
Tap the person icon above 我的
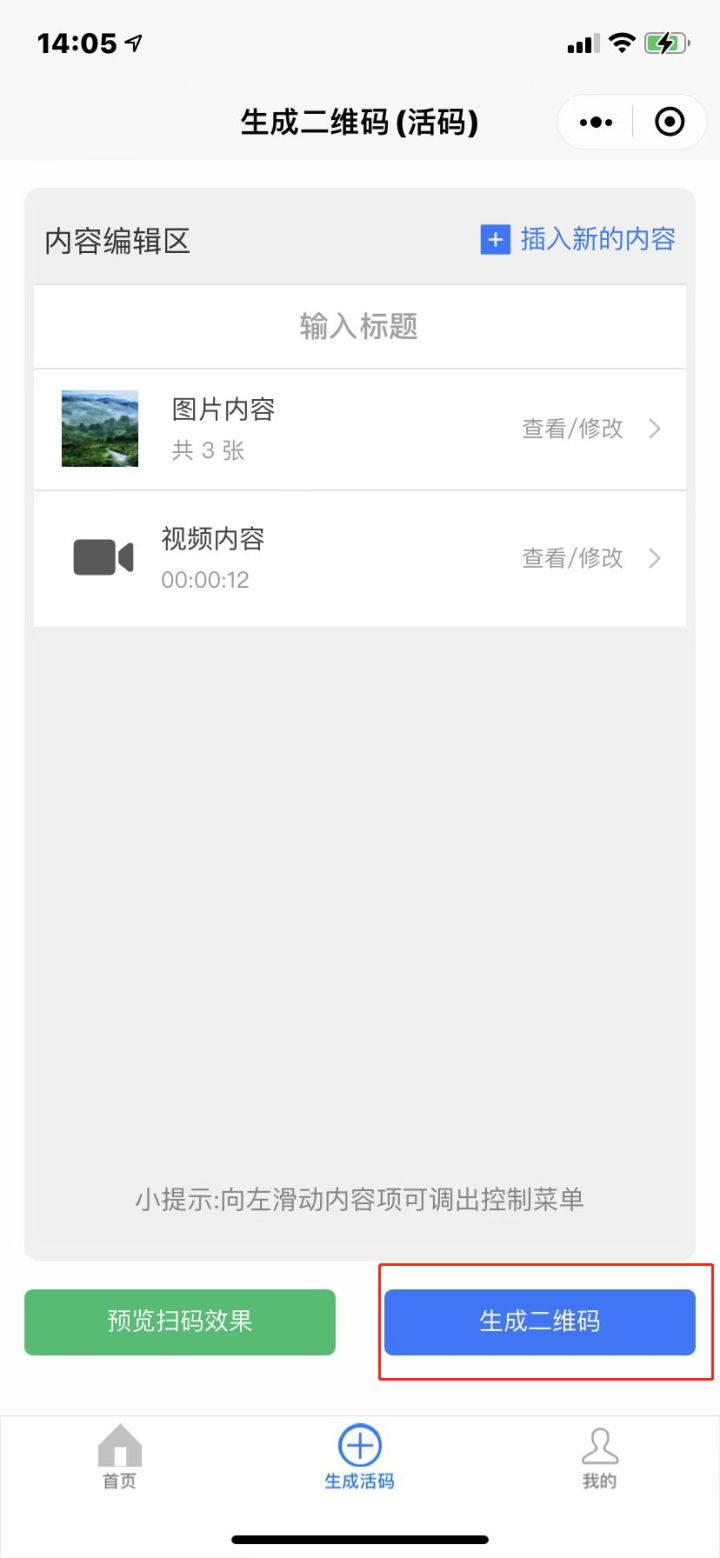[598, 1444]
